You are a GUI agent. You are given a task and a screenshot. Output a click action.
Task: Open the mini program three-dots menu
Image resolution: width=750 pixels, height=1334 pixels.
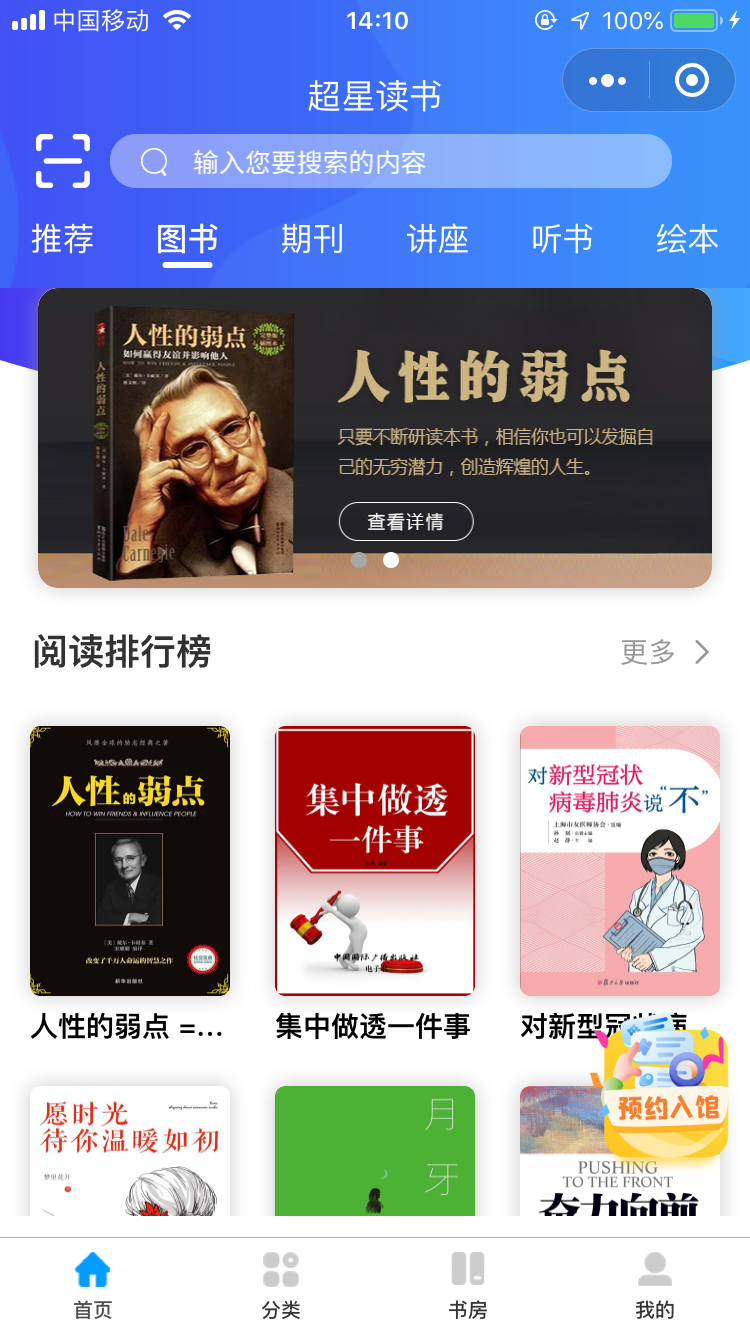pos(607,81)
